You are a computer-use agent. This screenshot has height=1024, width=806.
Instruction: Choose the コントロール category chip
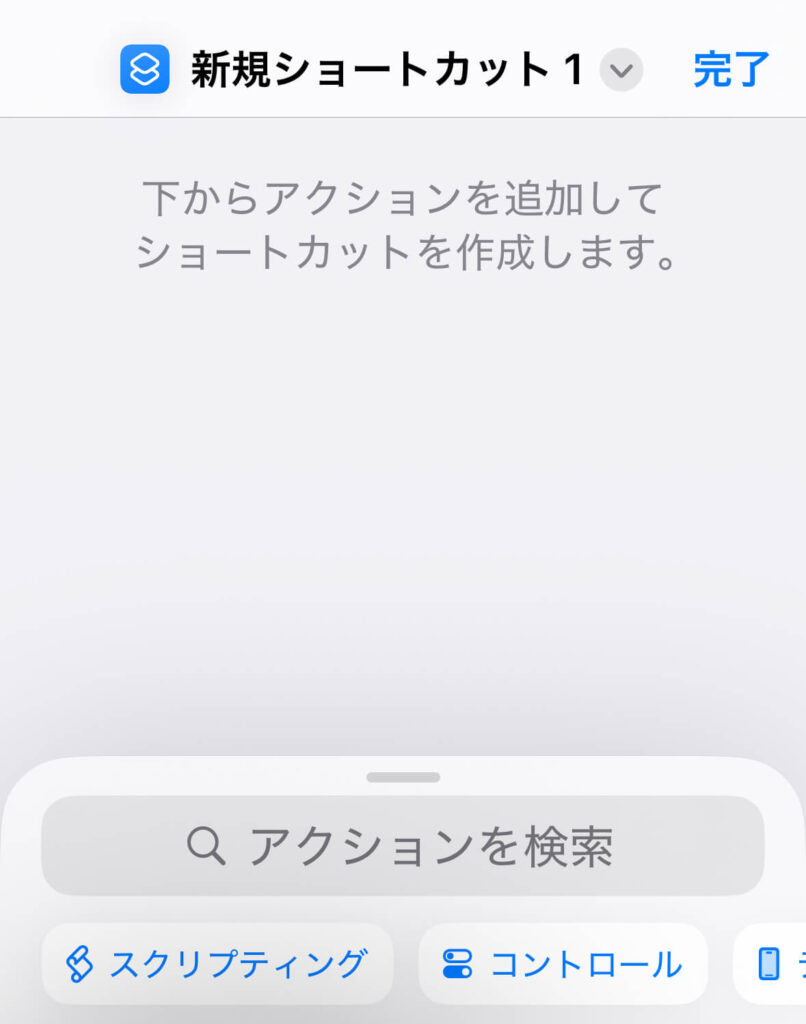[562, 964]
